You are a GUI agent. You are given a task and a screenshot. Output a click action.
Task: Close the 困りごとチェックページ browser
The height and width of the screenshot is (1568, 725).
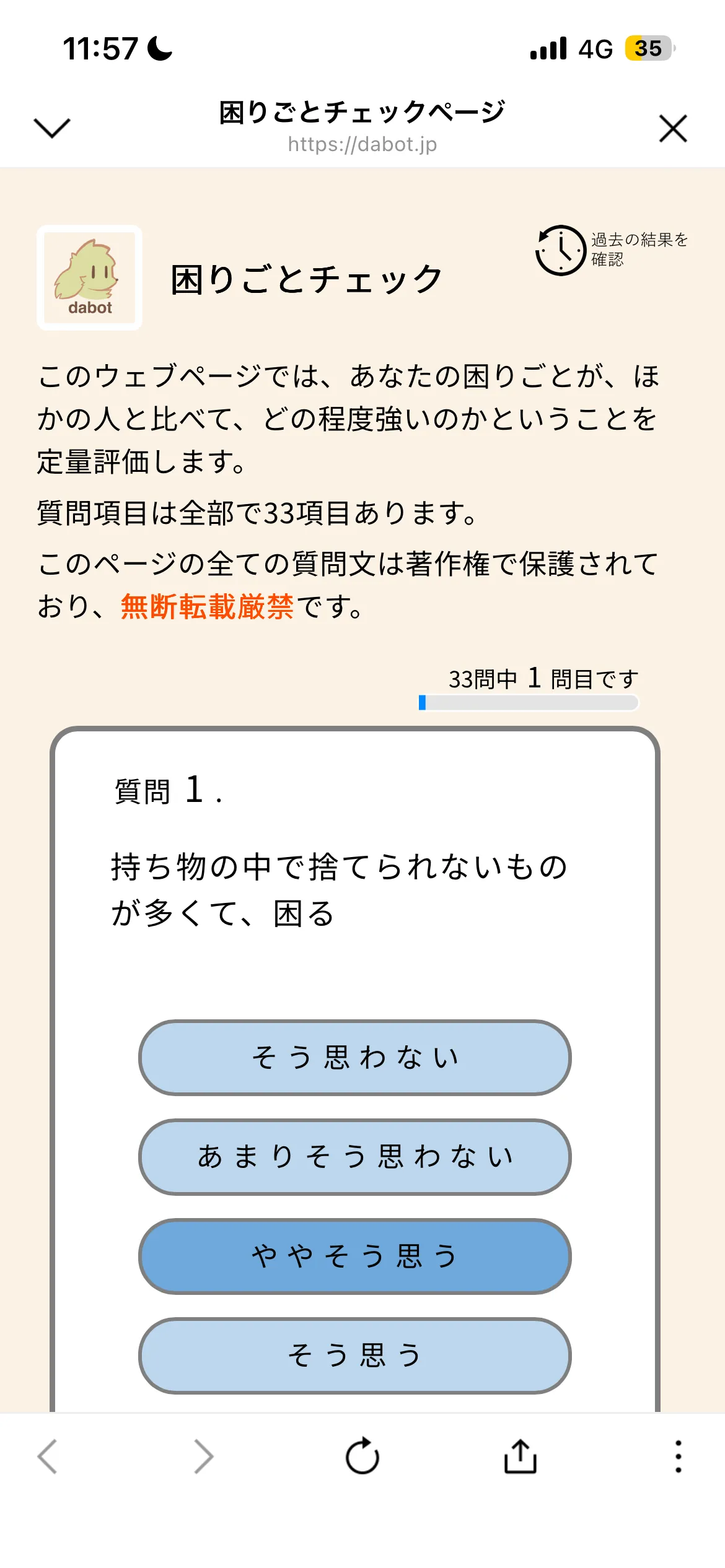[673, 128]
